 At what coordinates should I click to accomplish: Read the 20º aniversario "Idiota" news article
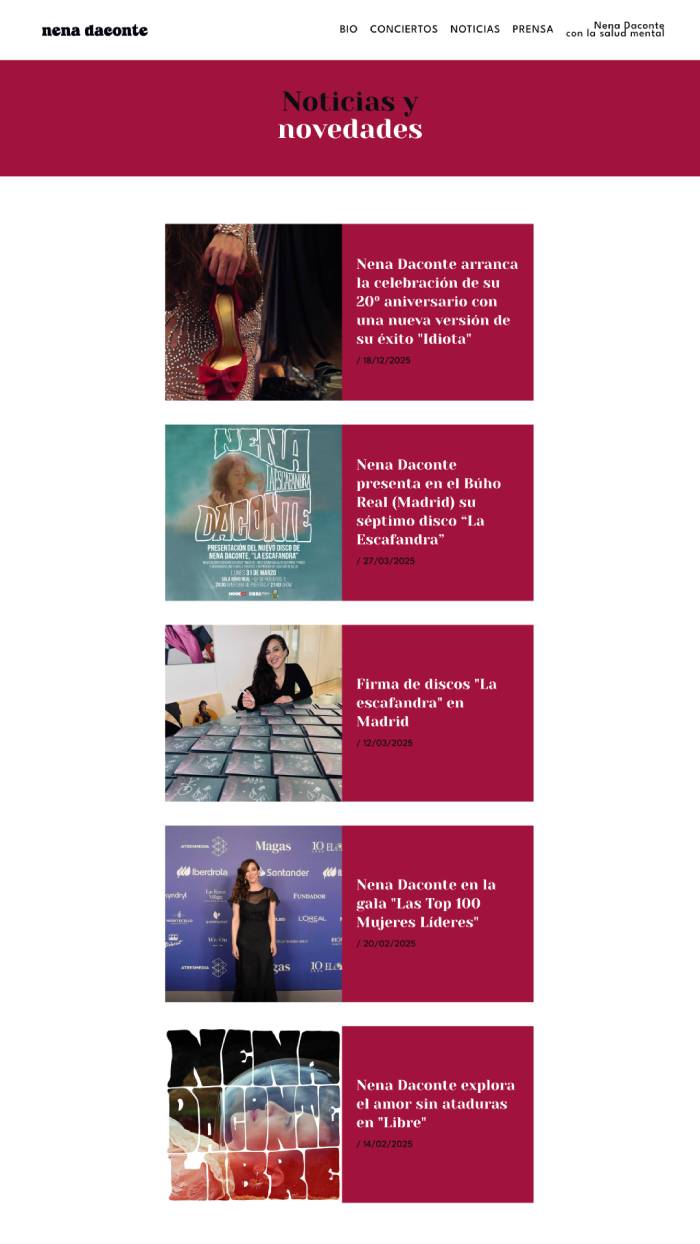(437, 301)
